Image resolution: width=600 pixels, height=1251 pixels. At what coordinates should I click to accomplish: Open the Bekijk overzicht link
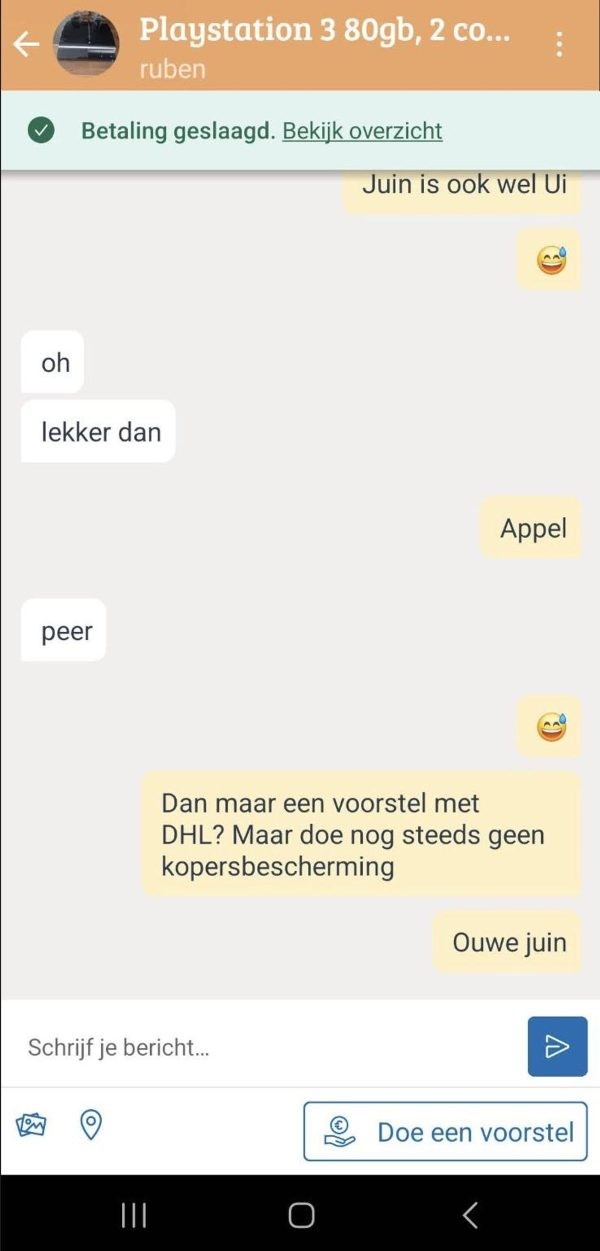coord(362,130)
